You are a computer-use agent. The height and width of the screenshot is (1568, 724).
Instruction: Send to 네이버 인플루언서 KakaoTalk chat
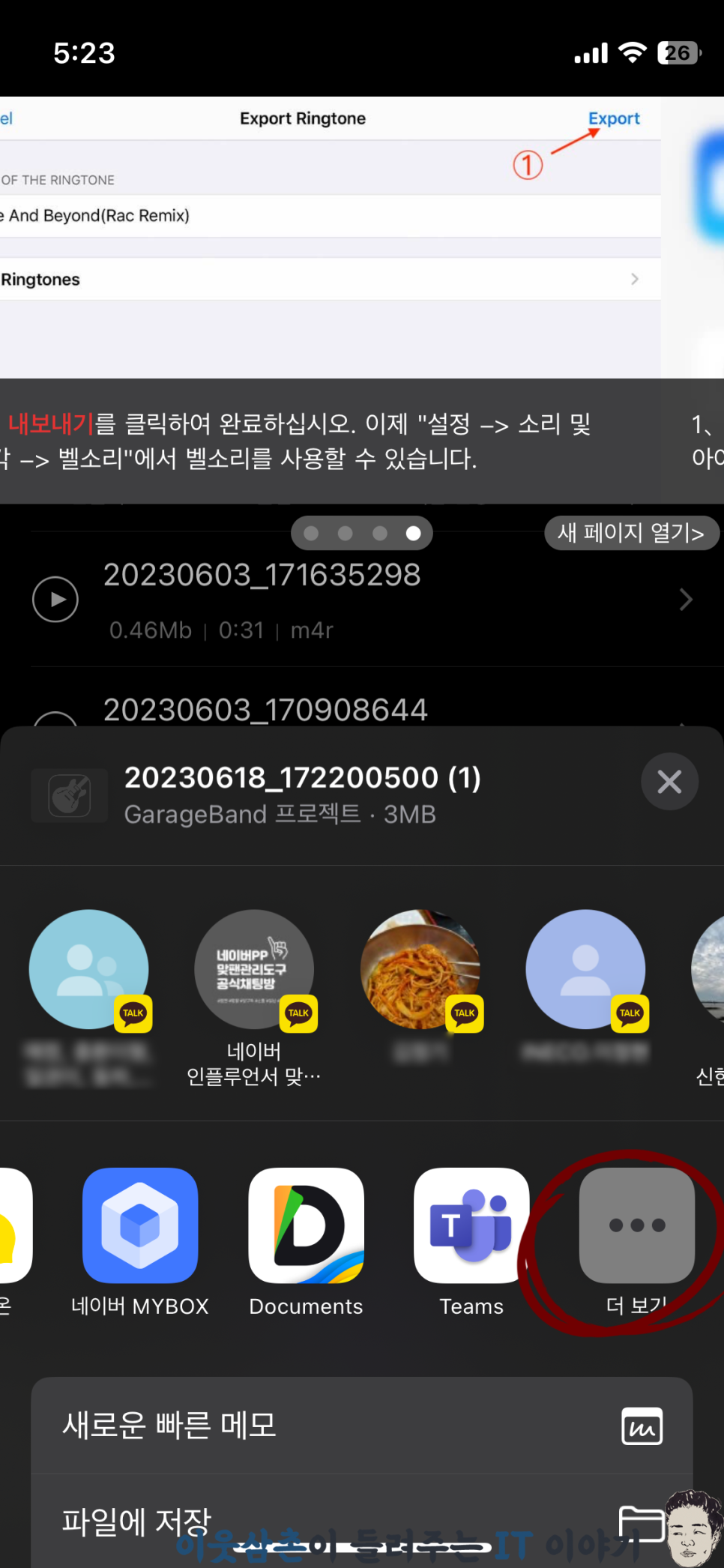point(254,970)
